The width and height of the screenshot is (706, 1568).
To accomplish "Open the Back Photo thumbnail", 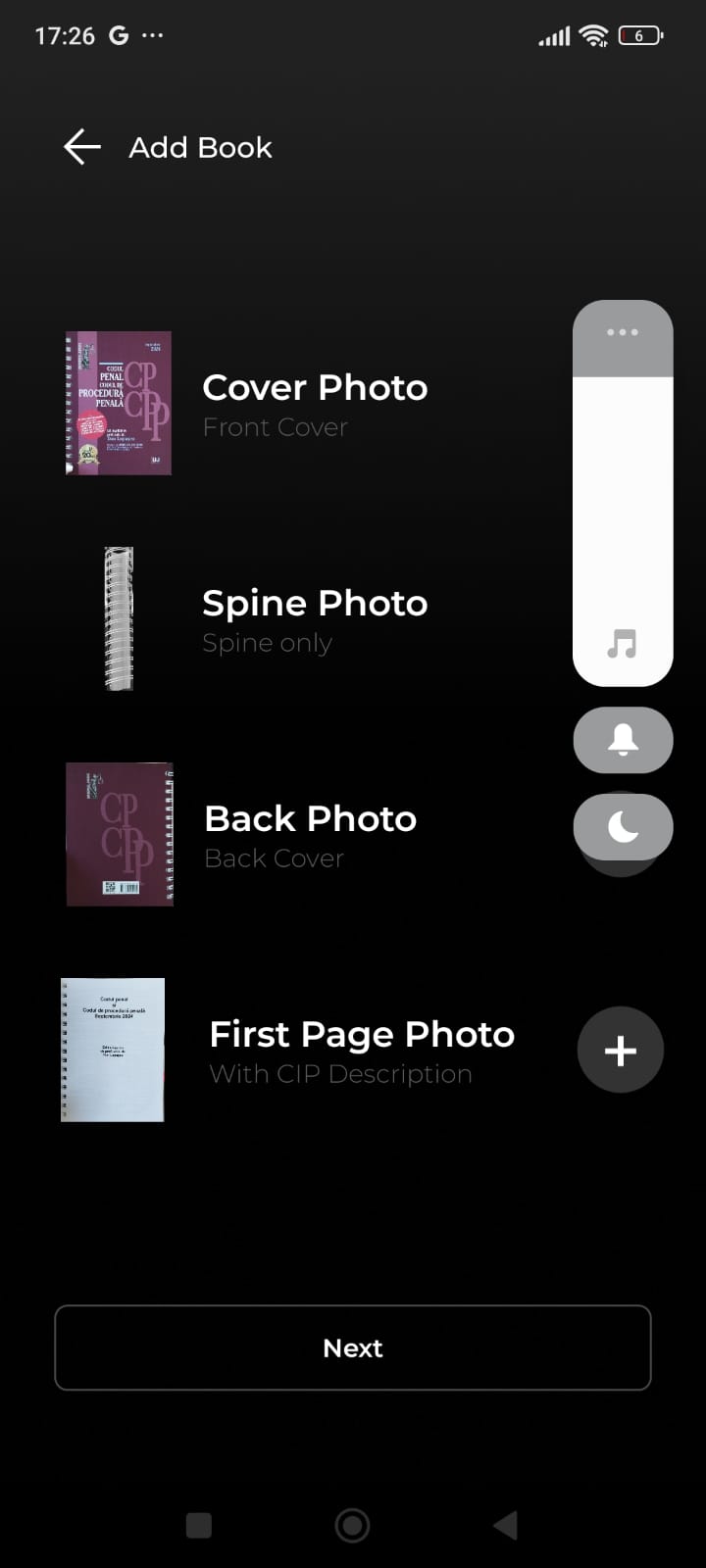I will click(x=120, y=834).
